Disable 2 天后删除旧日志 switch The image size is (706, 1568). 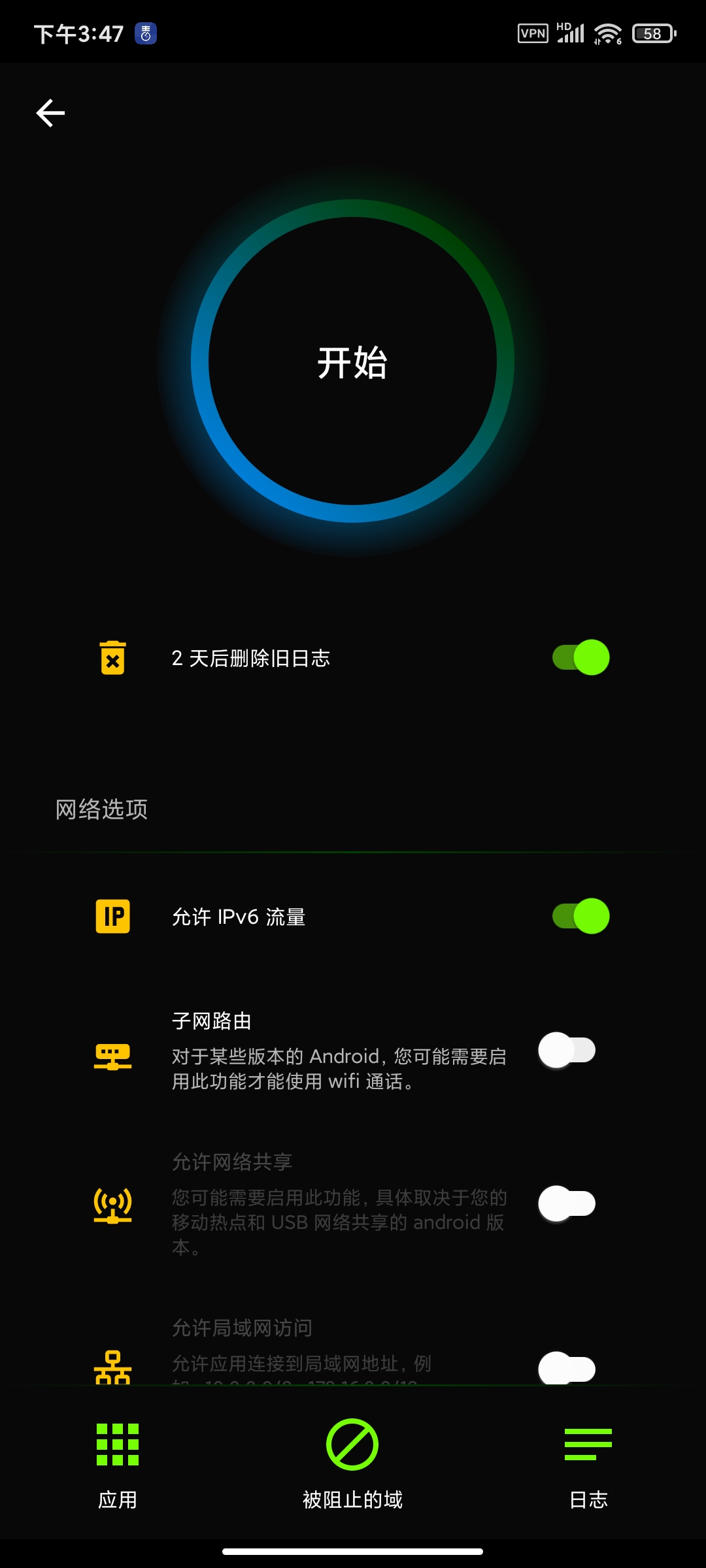pyautogui.click(x=580, y=657)
